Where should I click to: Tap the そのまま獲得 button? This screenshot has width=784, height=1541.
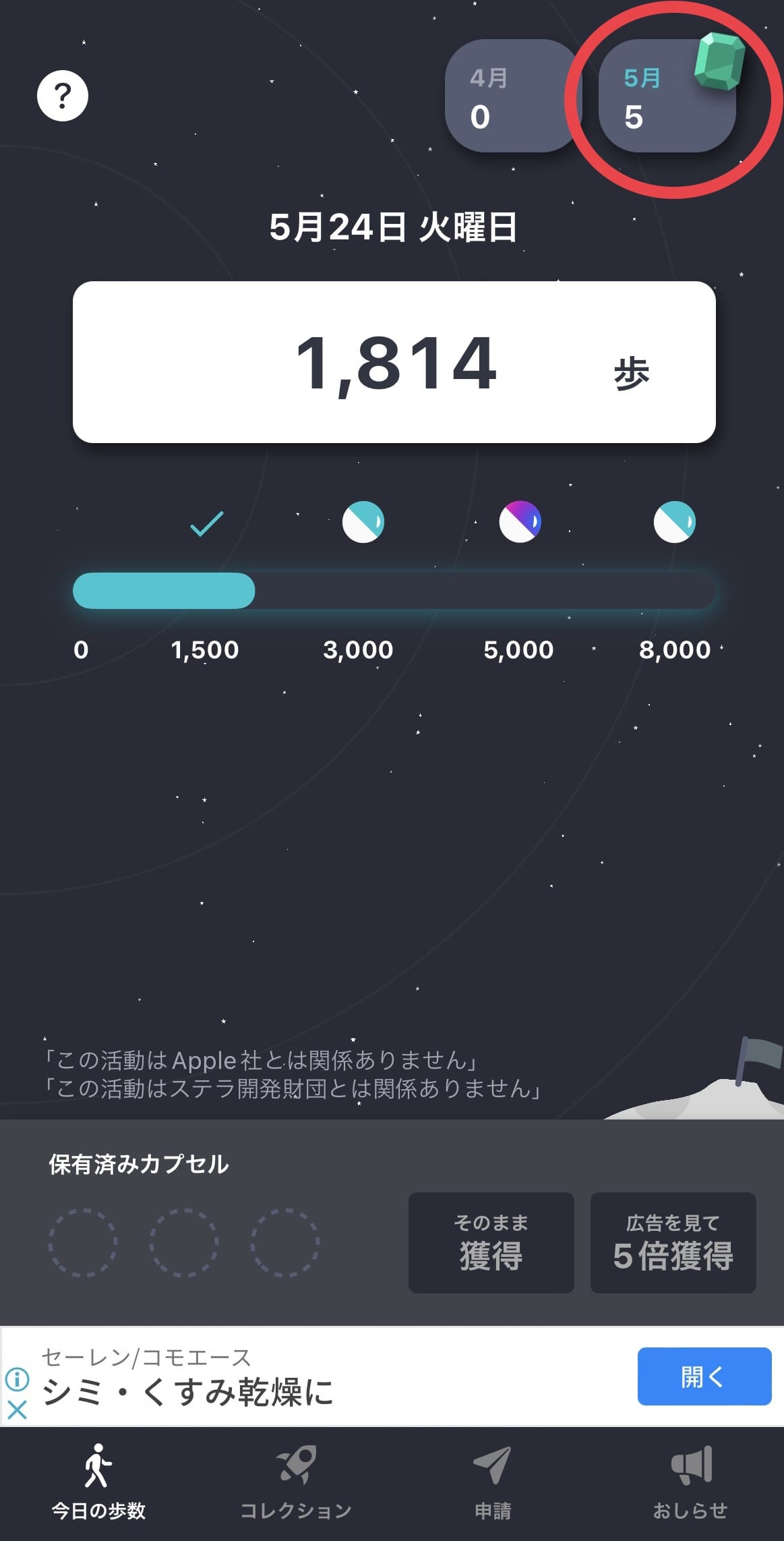point(491,1242)
